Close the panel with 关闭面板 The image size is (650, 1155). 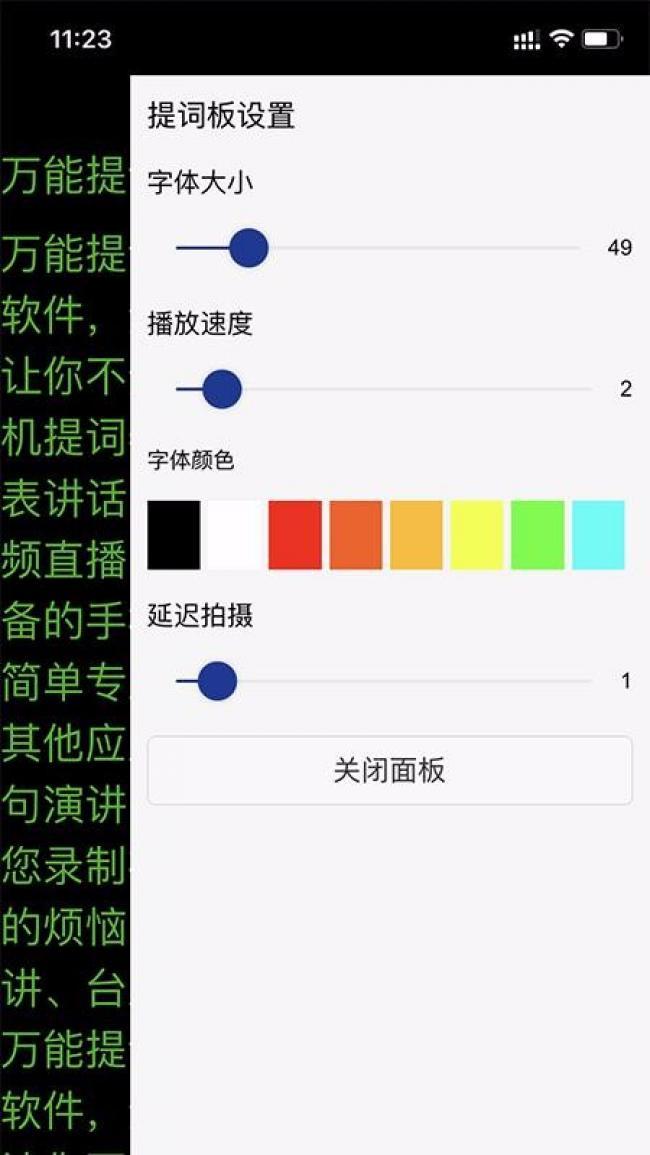coord(390,771)
